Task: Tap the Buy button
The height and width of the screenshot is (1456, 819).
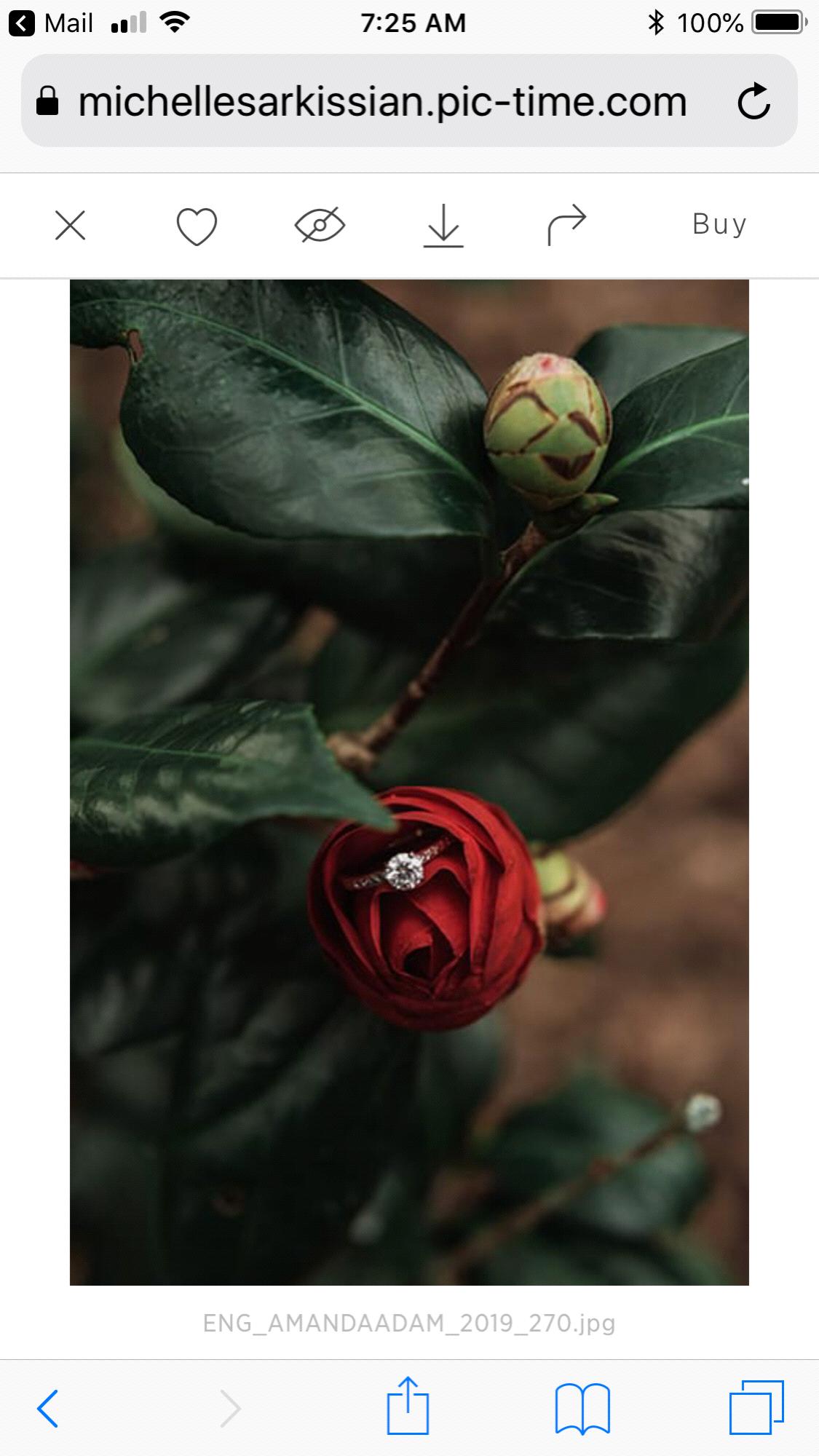Action: coord(719,224)
